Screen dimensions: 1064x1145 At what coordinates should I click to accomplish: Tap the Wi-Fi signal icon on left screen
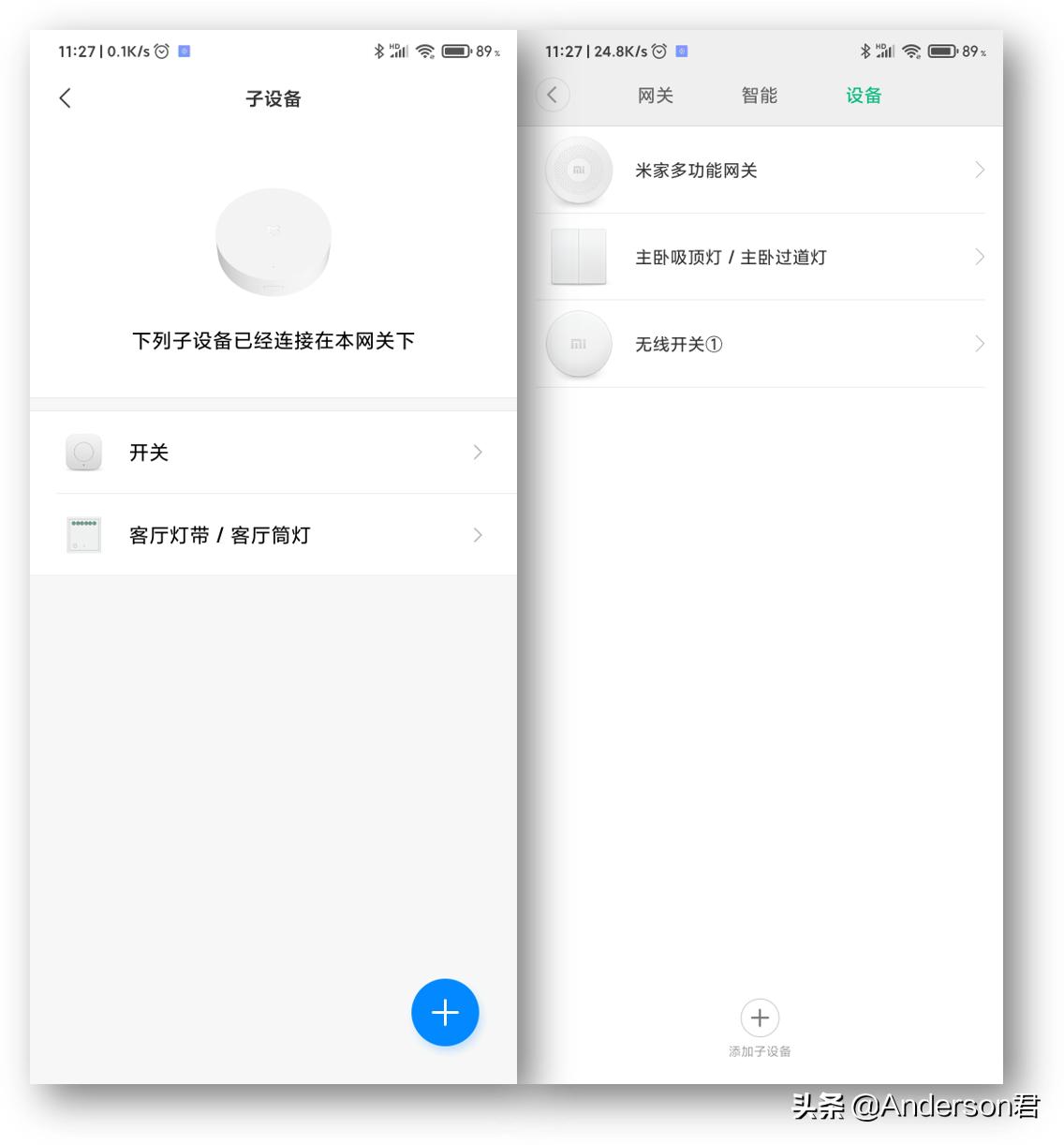(425, 52)
